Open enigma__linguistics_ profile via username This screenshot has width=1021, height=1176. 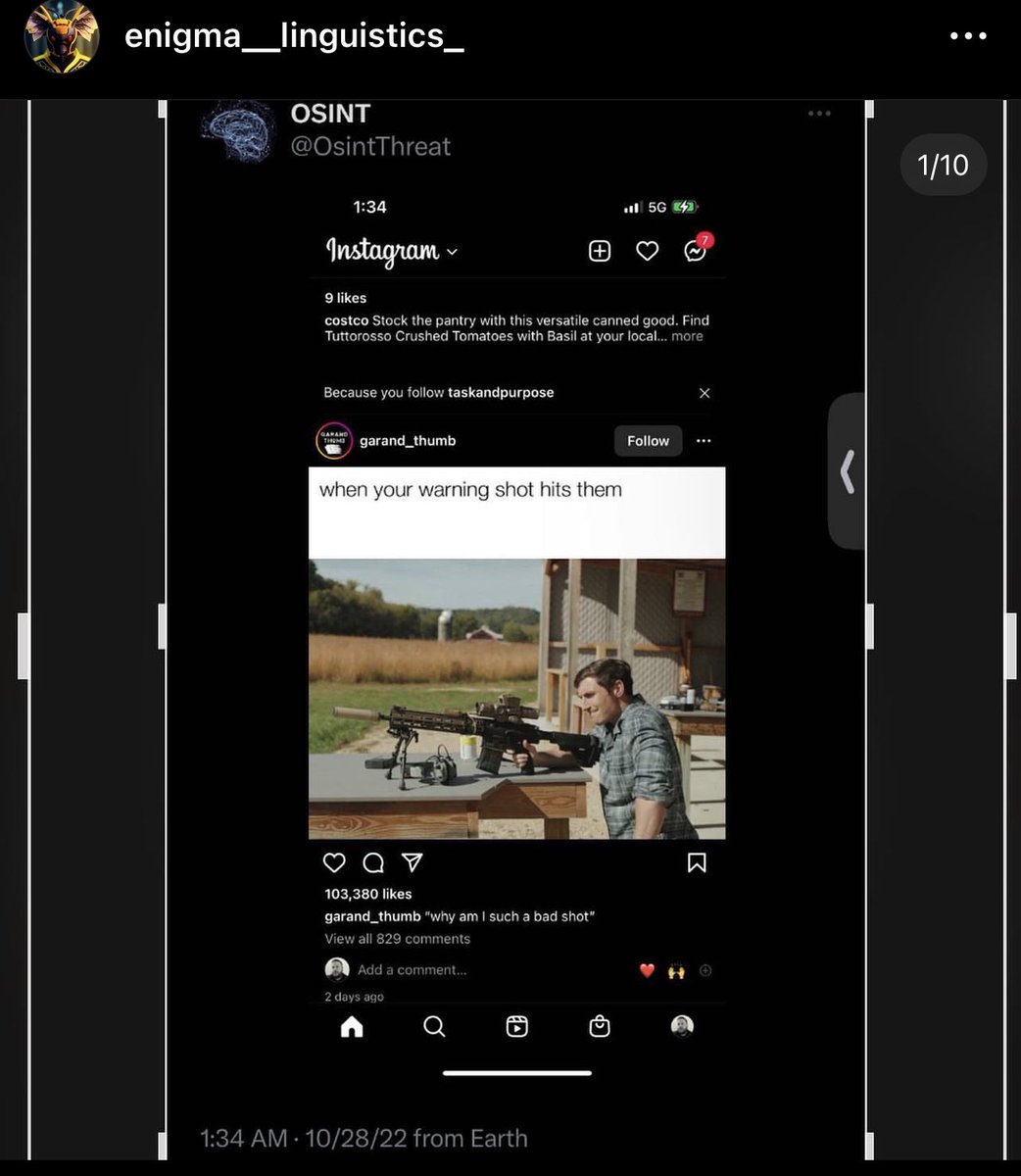(294, 36)
